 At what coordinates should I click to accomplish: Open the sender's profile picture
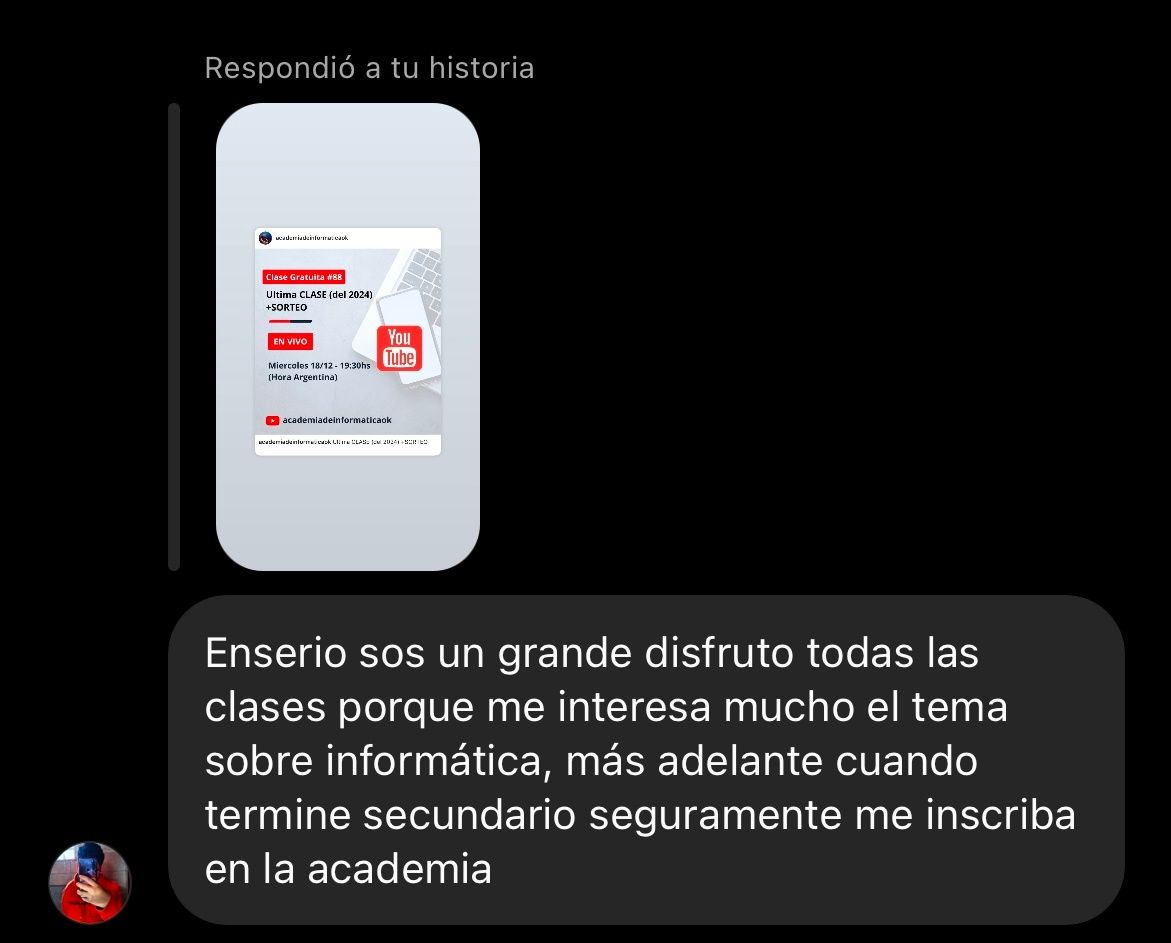[90, 882]
